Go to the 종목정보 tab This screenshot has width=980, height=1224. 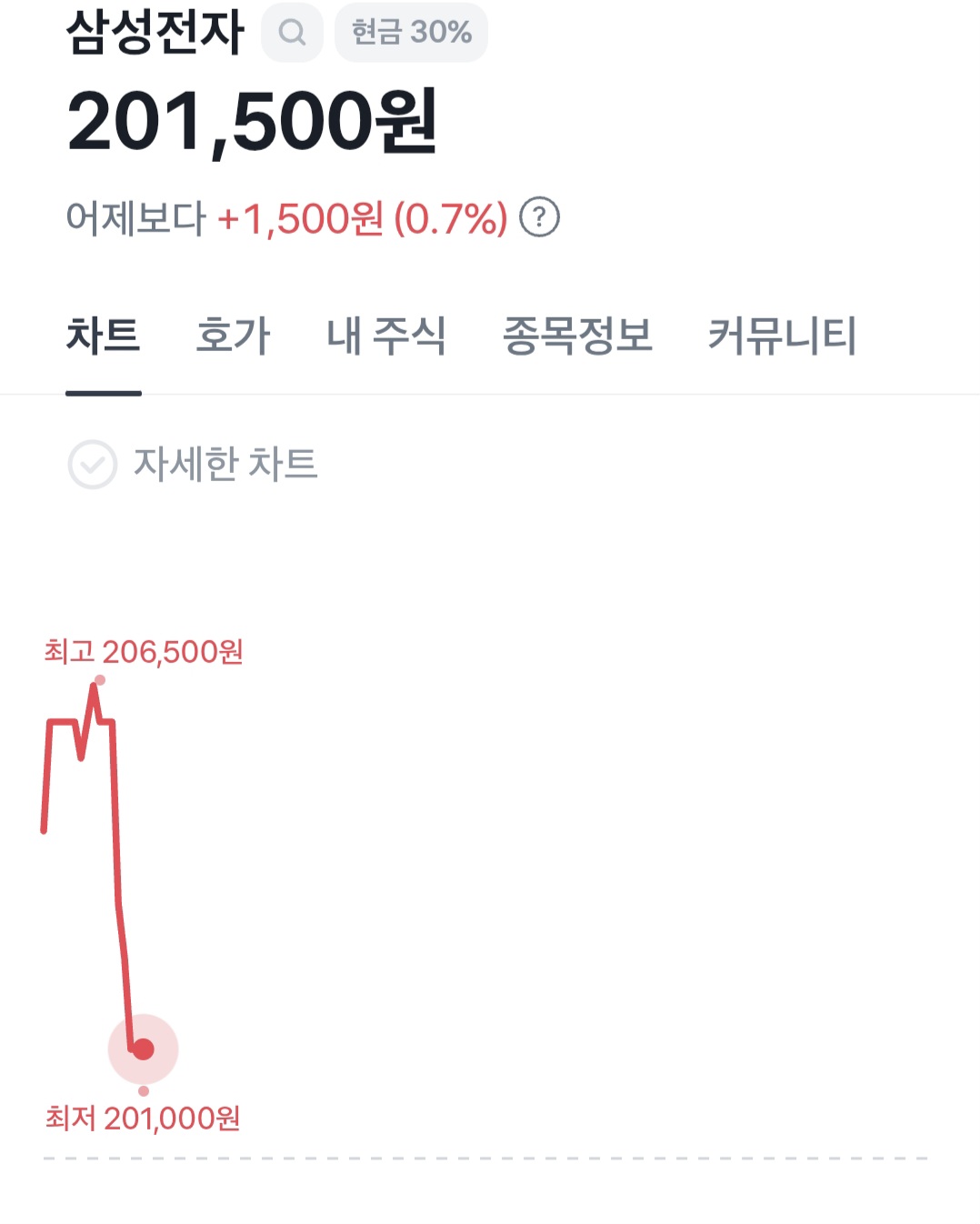(577, 336)
